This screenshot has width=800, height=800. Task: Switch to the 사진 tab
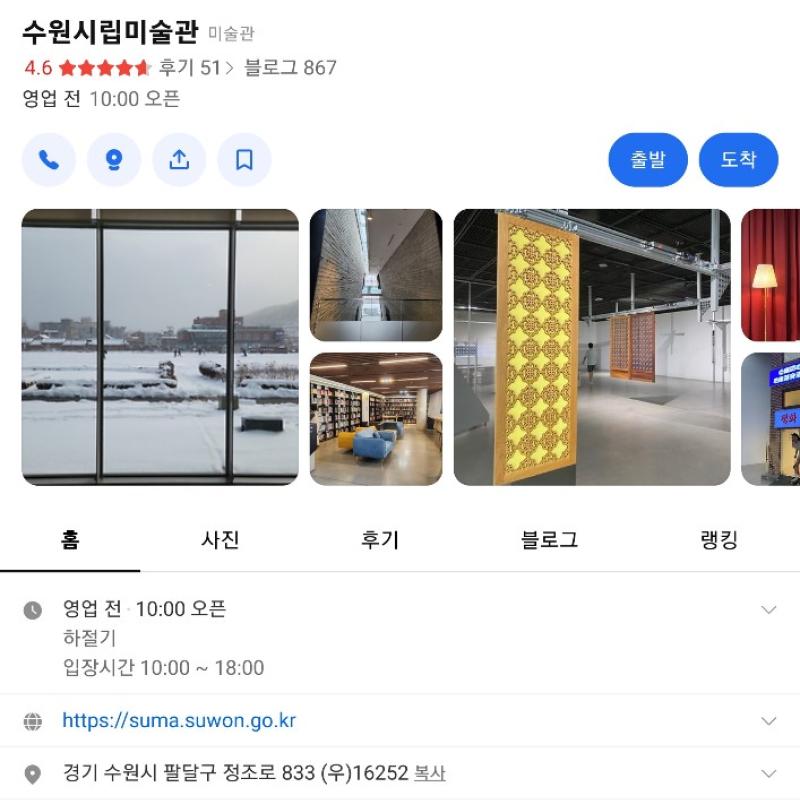(220, 541)
